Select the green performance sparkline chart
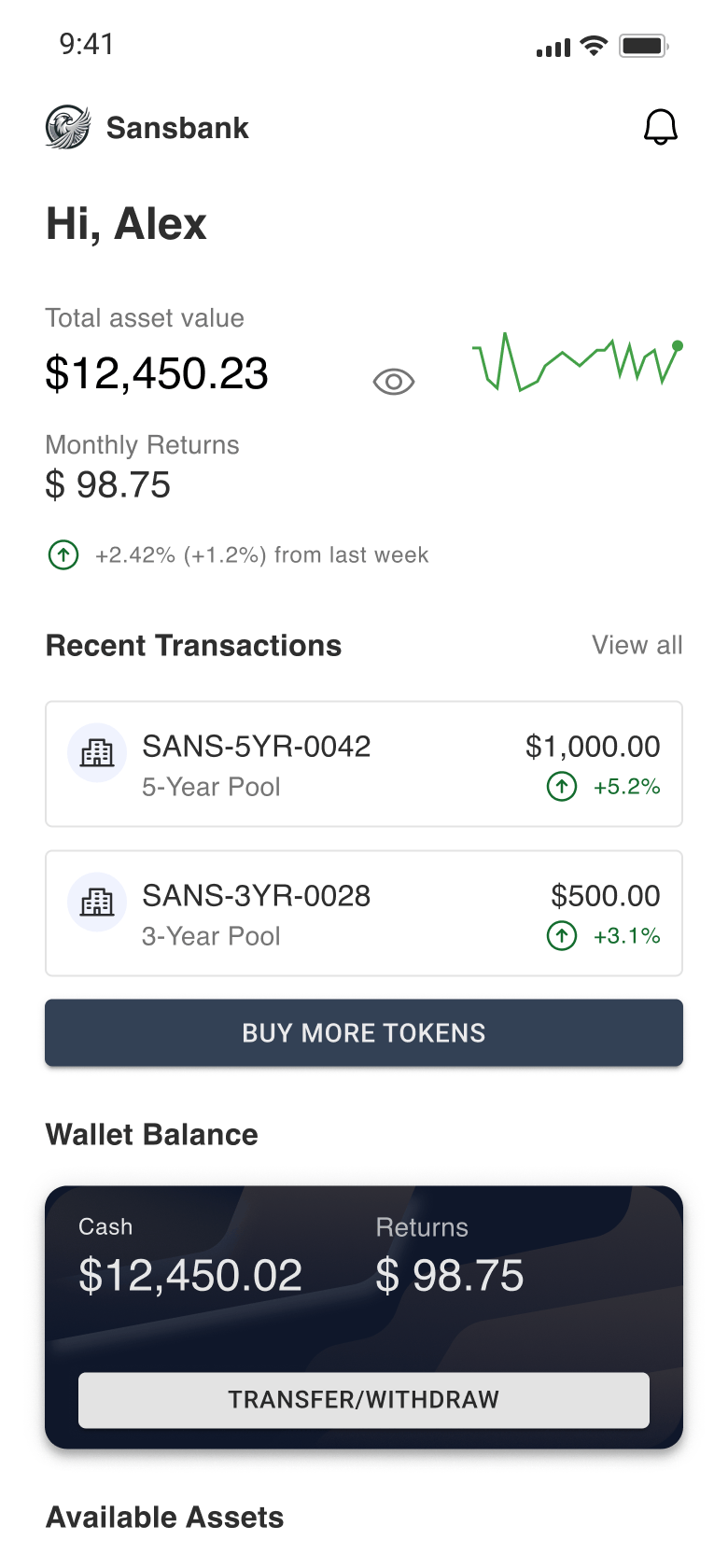728x1568 pixels. point(576,362)
